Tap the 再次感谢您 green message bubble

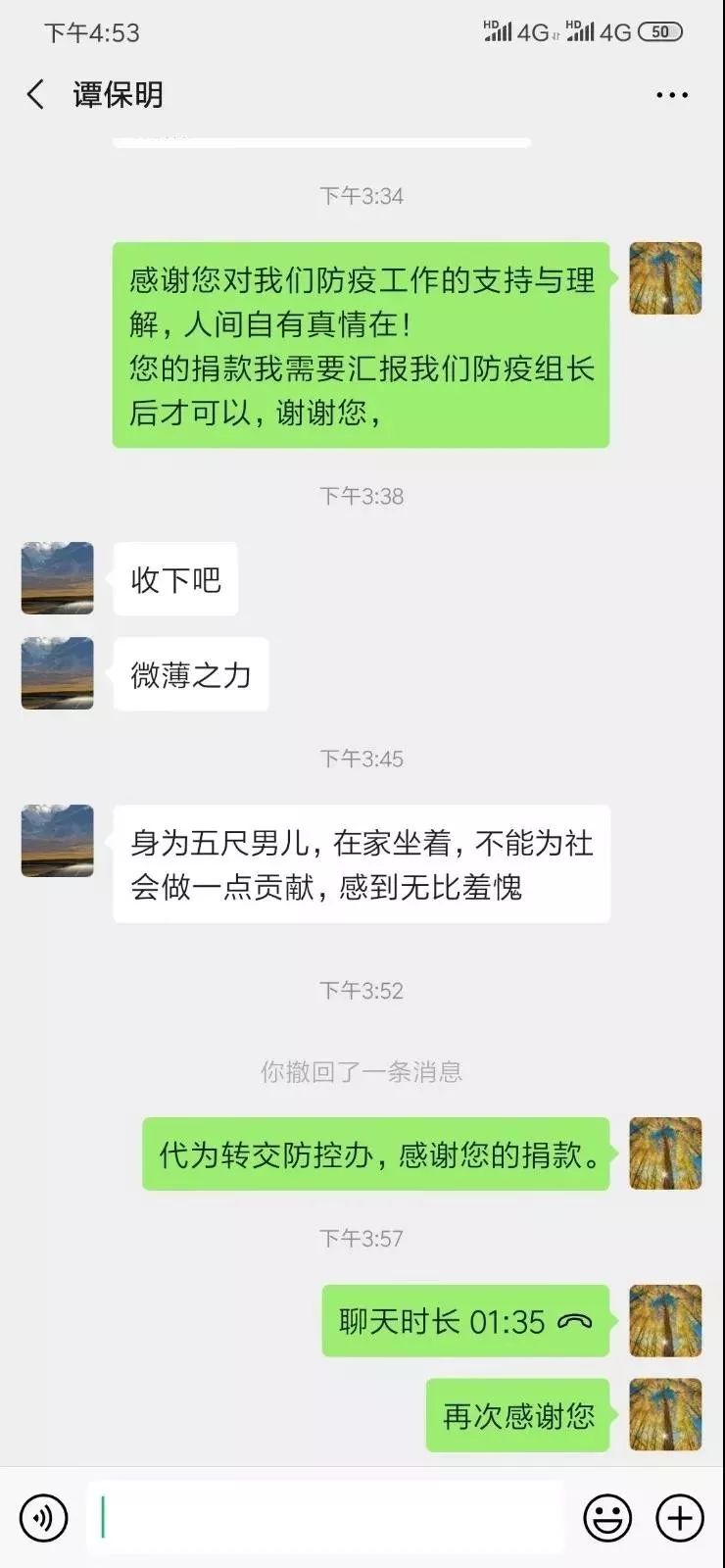[519, 1414]
